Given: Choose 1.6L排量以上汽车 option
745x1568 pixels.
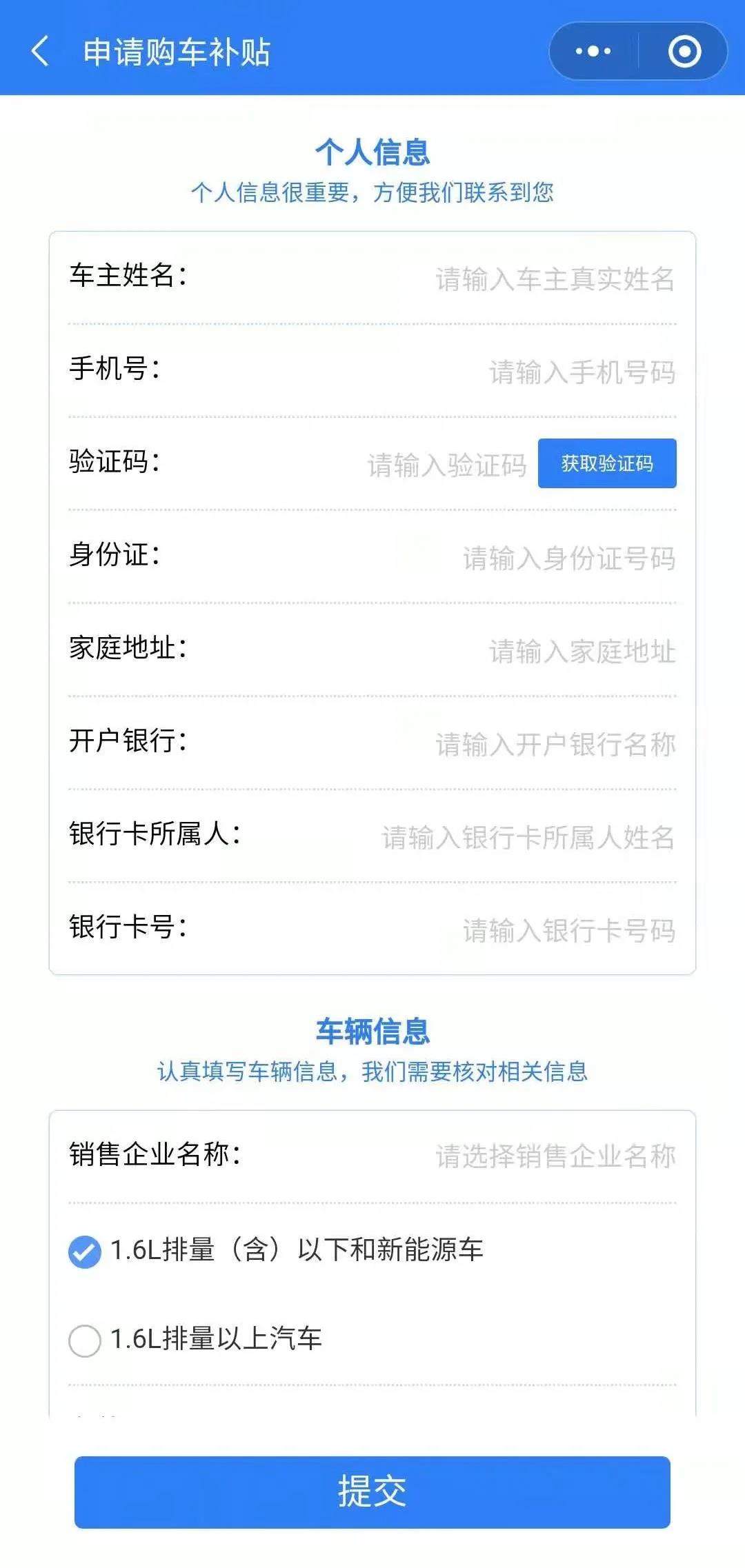Looking at the screenshot, I should click(85, 1340).
